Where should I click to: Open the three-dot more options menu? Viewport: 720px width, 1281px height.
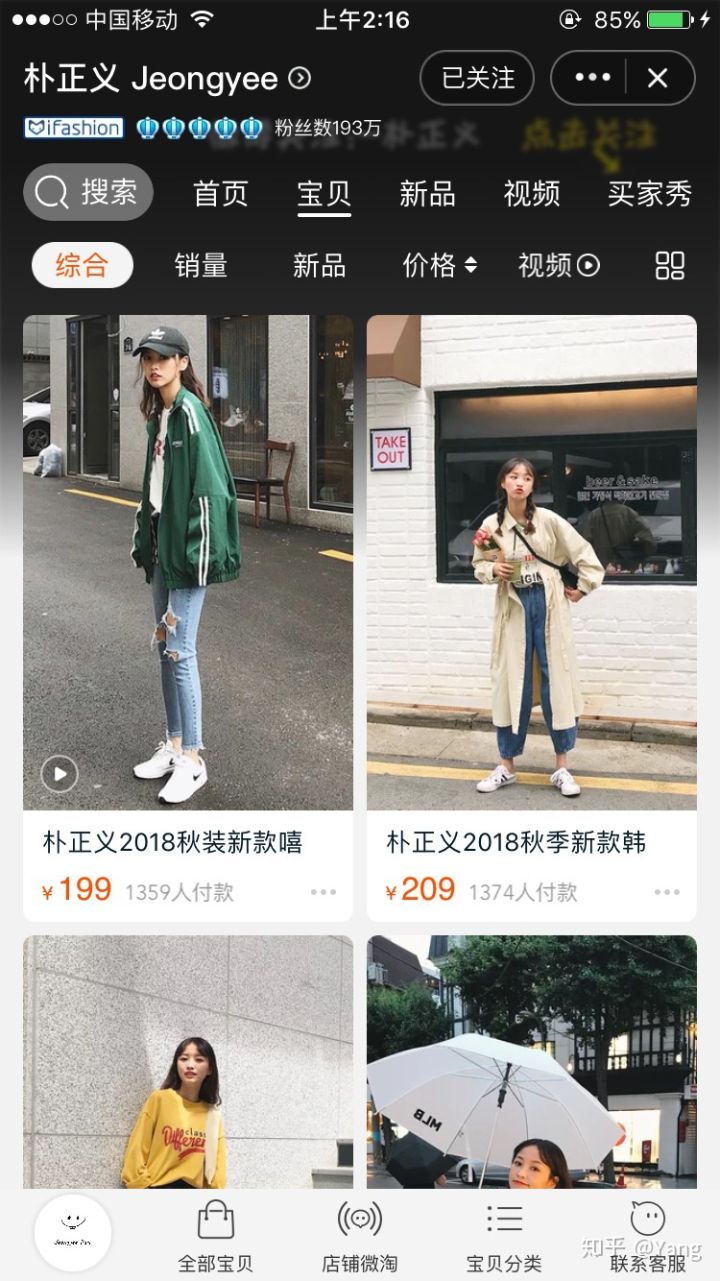click(592, 78)
